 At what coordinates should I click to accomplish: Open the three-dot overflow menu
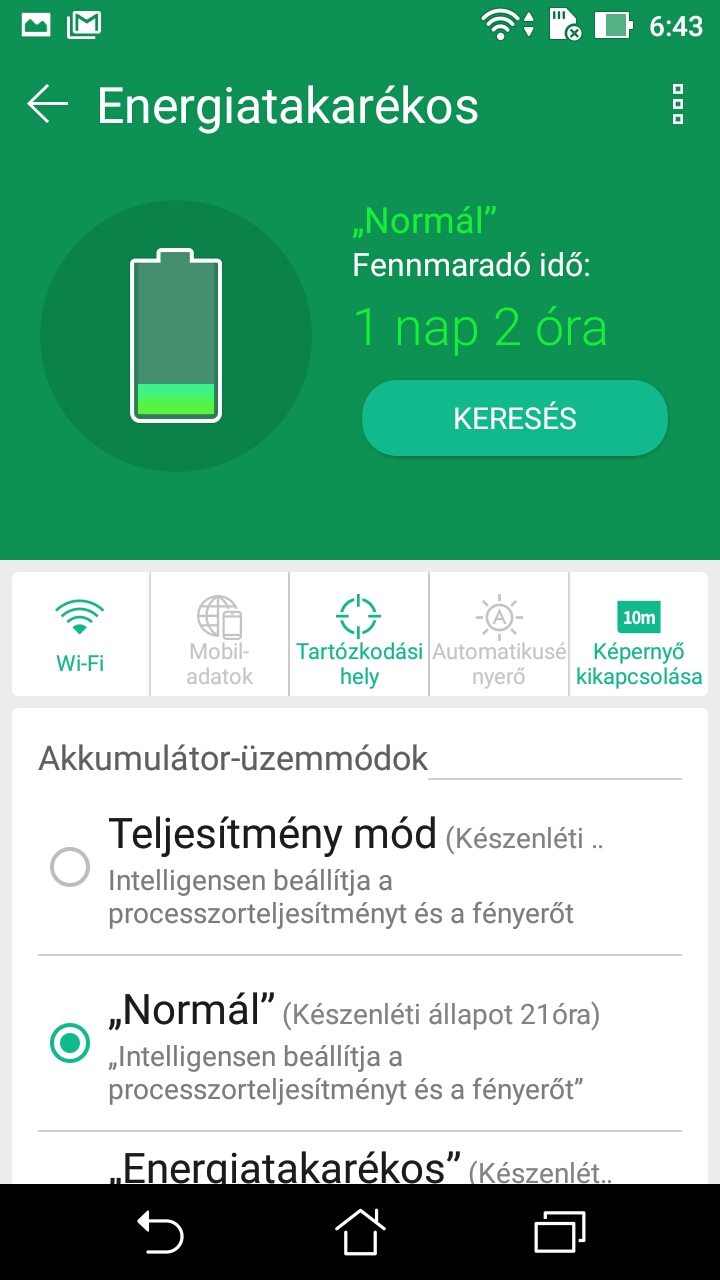point(678,104)
